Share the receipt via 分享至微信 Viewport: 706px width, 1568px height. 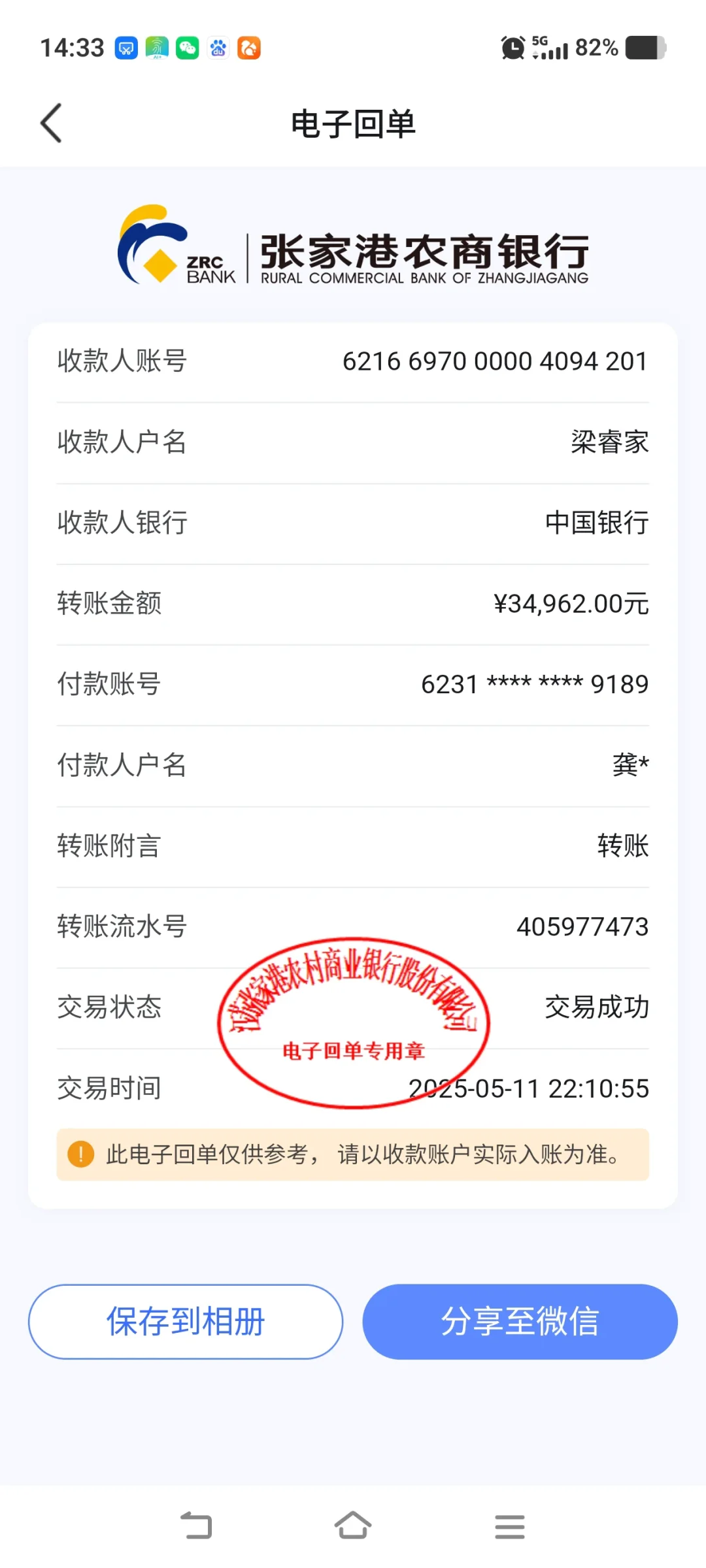(x=520, y=1321)
